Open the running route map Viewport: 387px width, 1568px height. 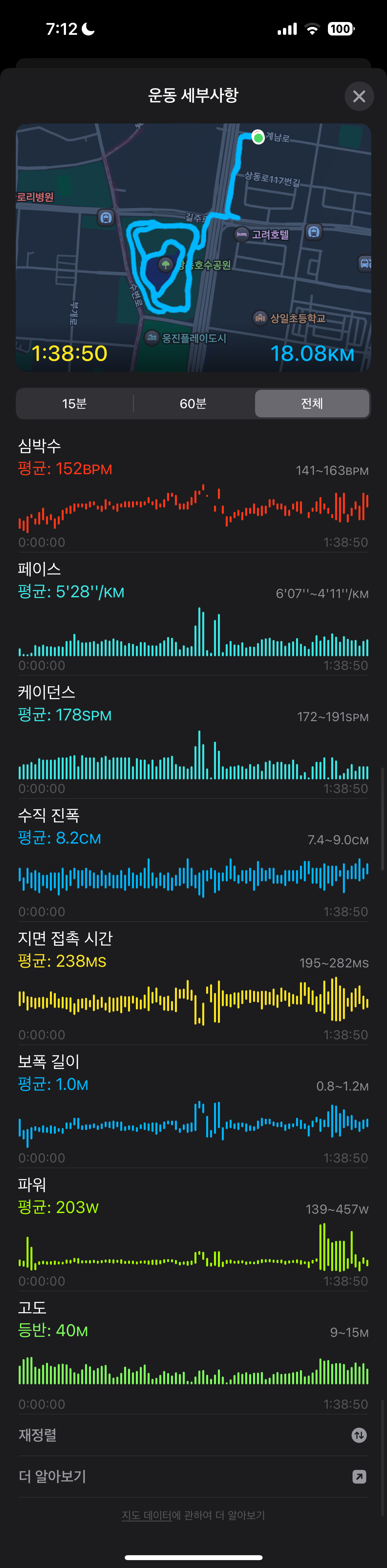(193, 247)
